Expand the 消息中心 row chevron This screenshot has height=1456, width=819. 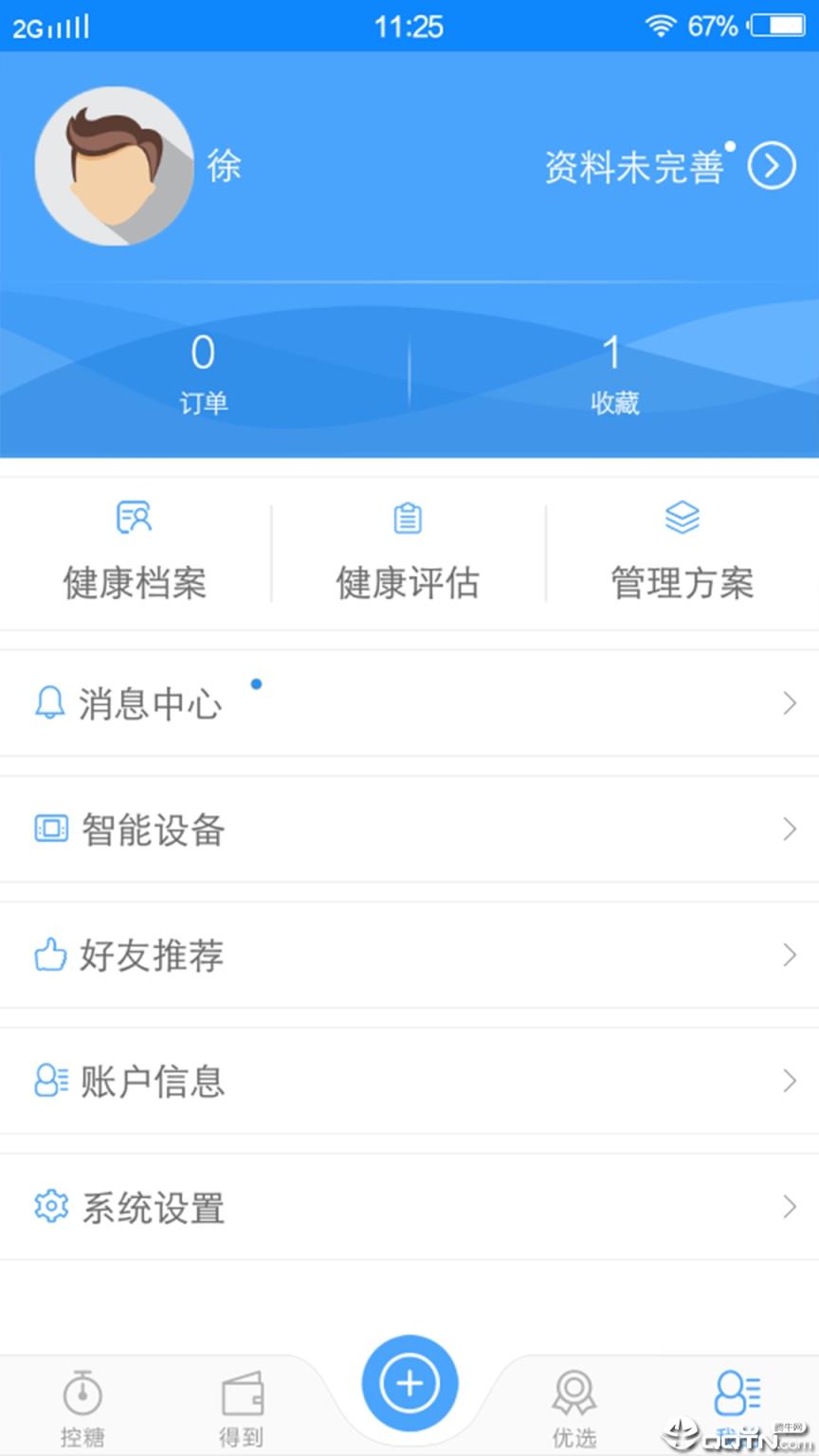point(790,703)
